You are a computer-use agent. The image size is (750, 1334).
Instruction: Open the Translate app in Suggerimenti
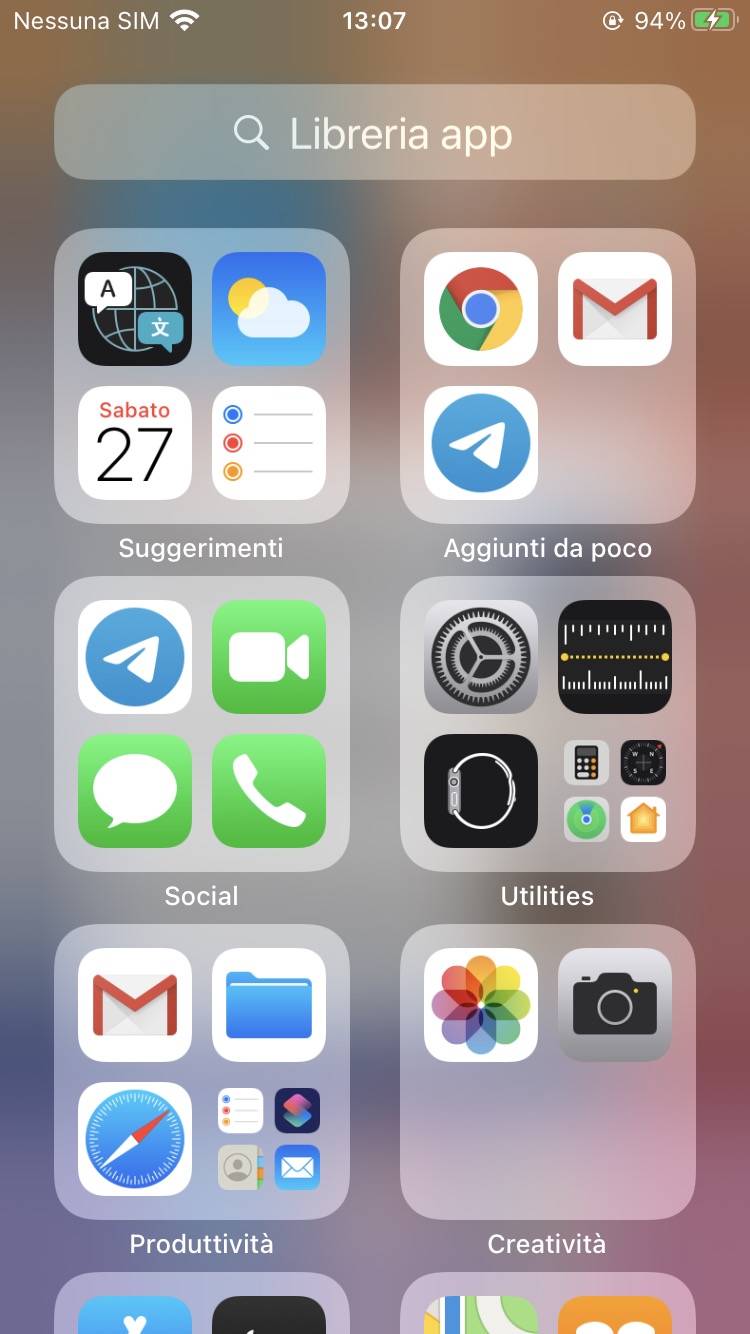pos(135,309)
